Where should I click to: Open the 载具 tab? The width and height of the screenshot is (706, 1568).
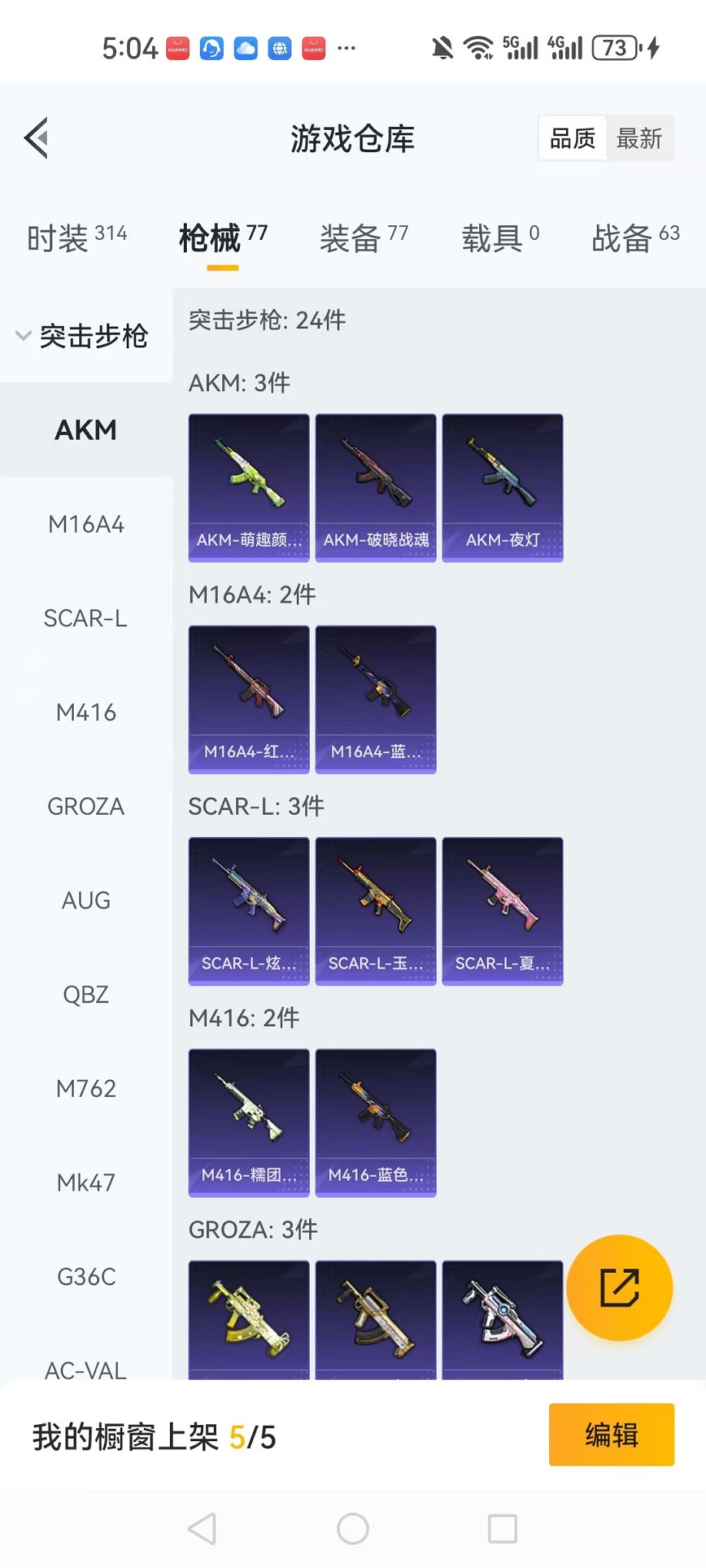pos(500,238)
